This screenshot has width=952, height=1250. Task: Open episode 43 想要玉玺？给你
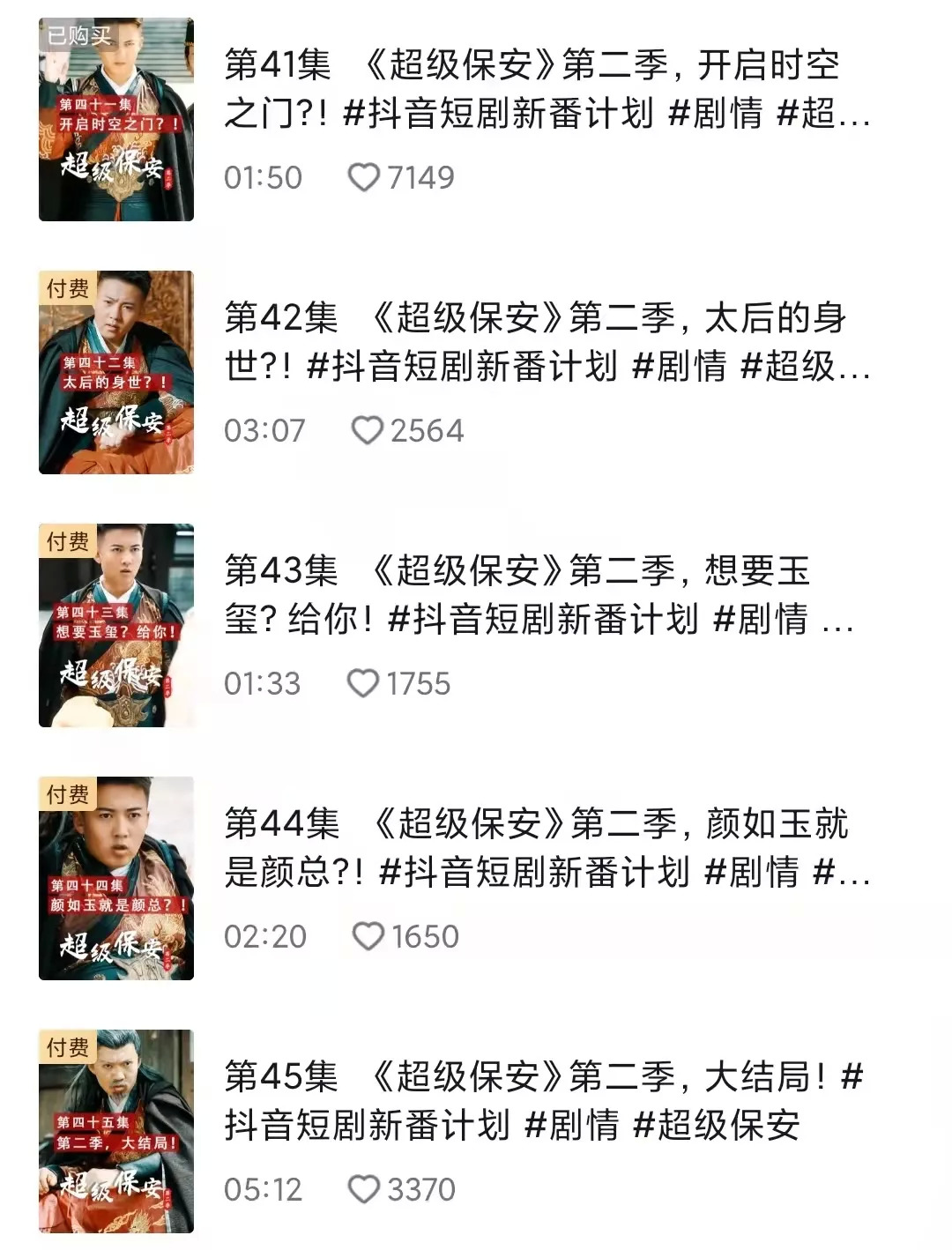pyautogui.click(x=116, y=625)
